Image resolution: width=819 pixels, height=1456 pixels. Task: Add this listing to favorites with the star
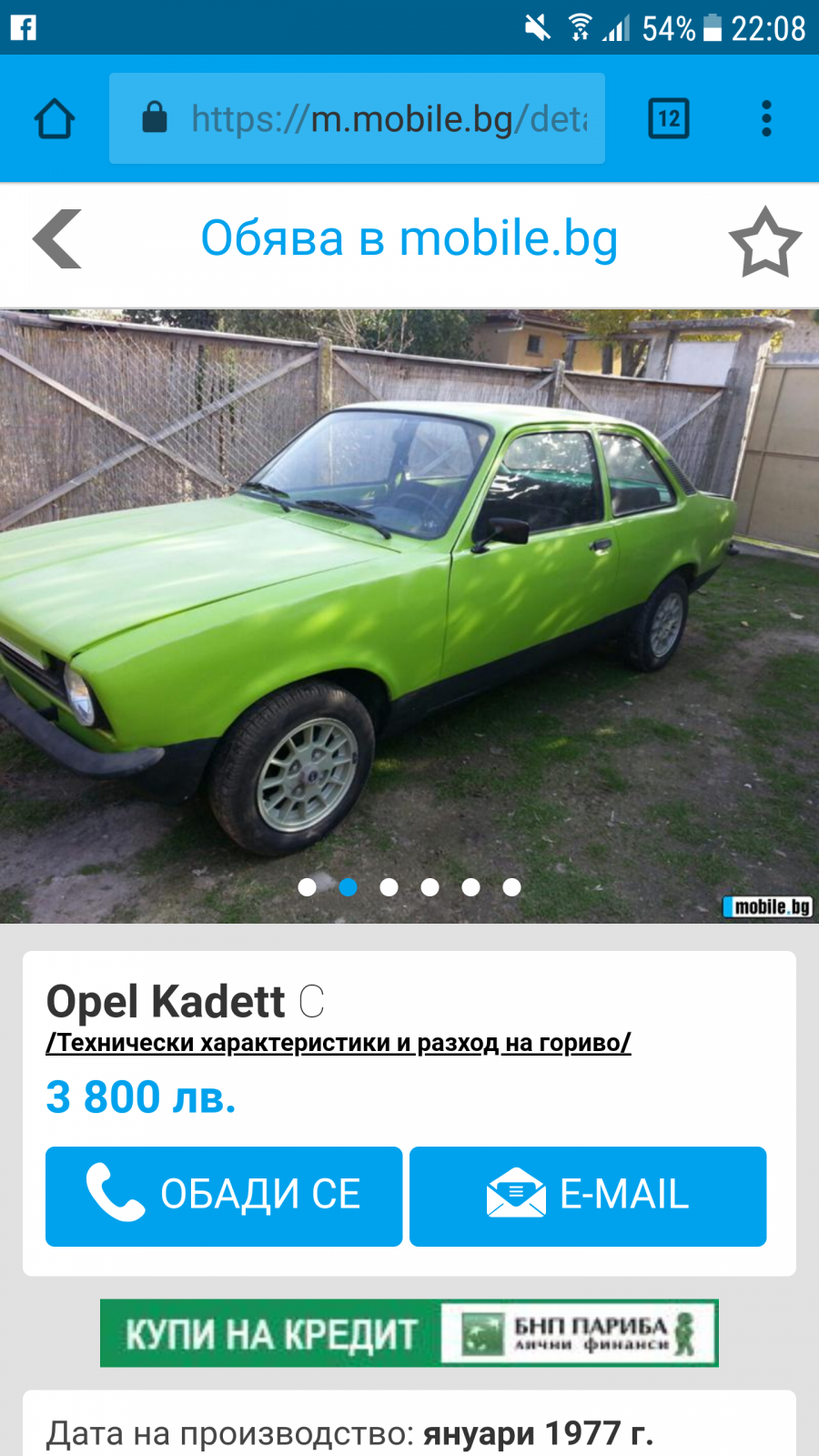[764, 242]
